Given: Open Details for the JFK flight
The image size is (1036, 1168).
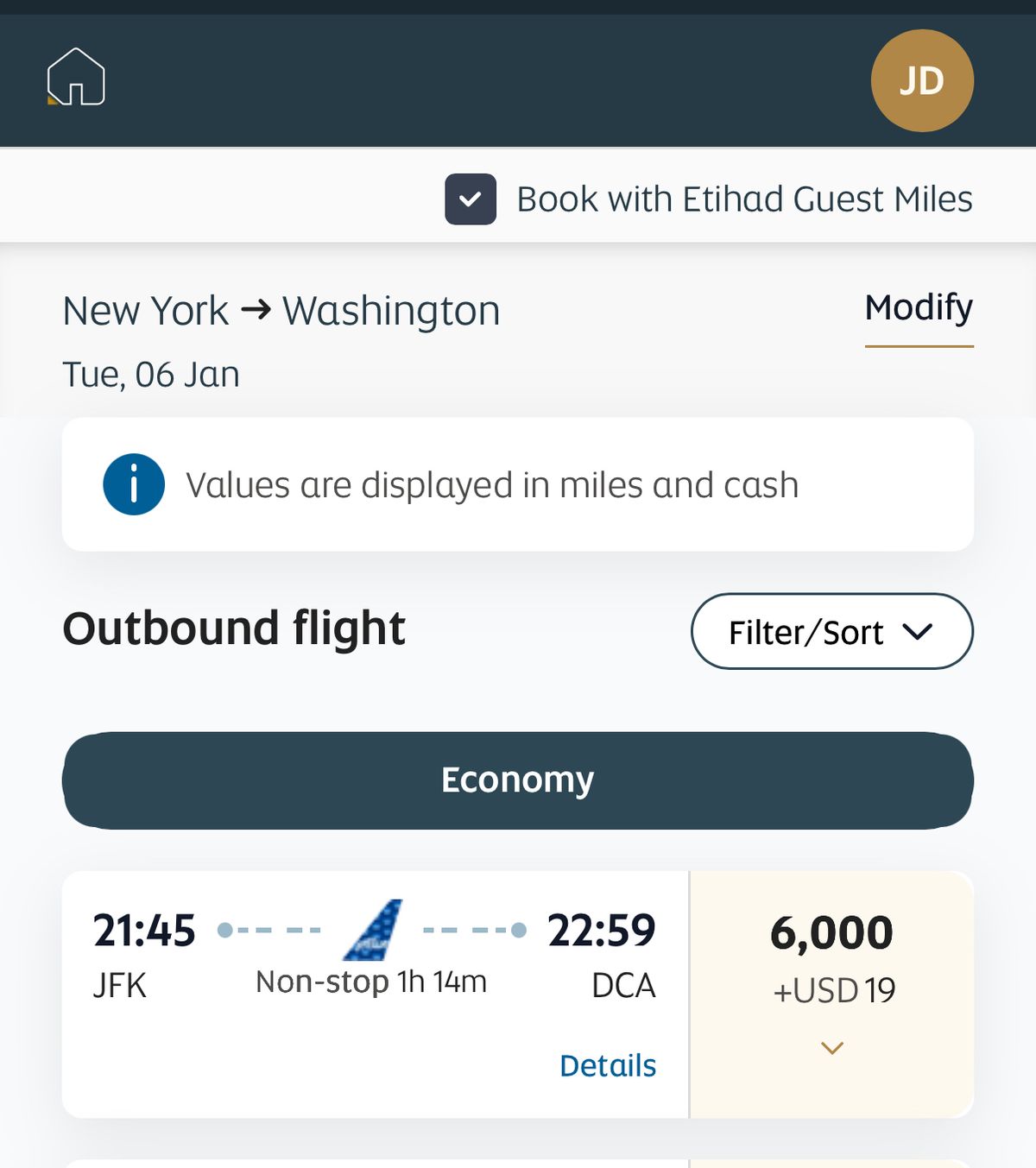Looking at the screenshot, I should tap(607, 1066).
